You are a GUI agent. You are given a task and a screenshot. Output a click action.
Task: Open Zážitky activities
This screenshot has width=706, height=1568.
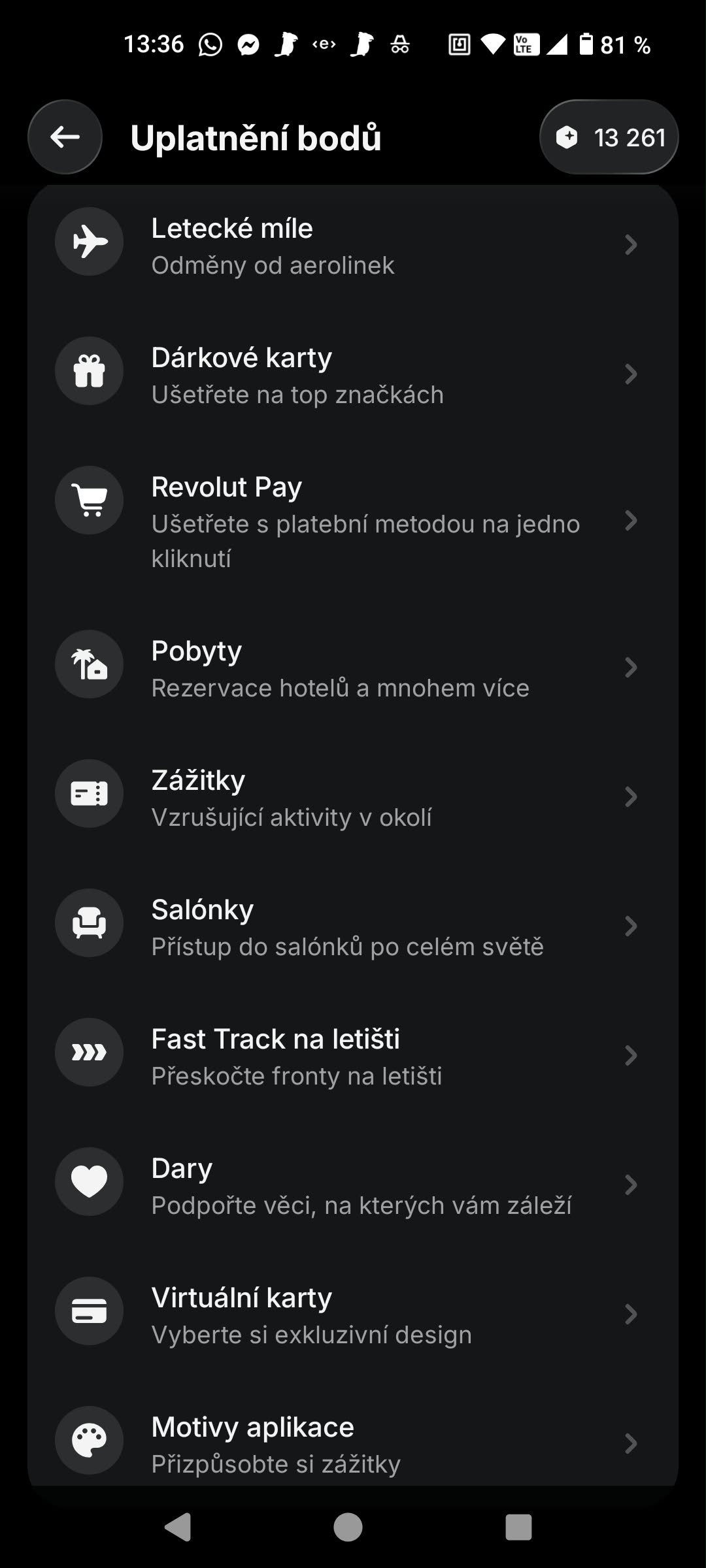pyautogui.click(x=353, y=797)
